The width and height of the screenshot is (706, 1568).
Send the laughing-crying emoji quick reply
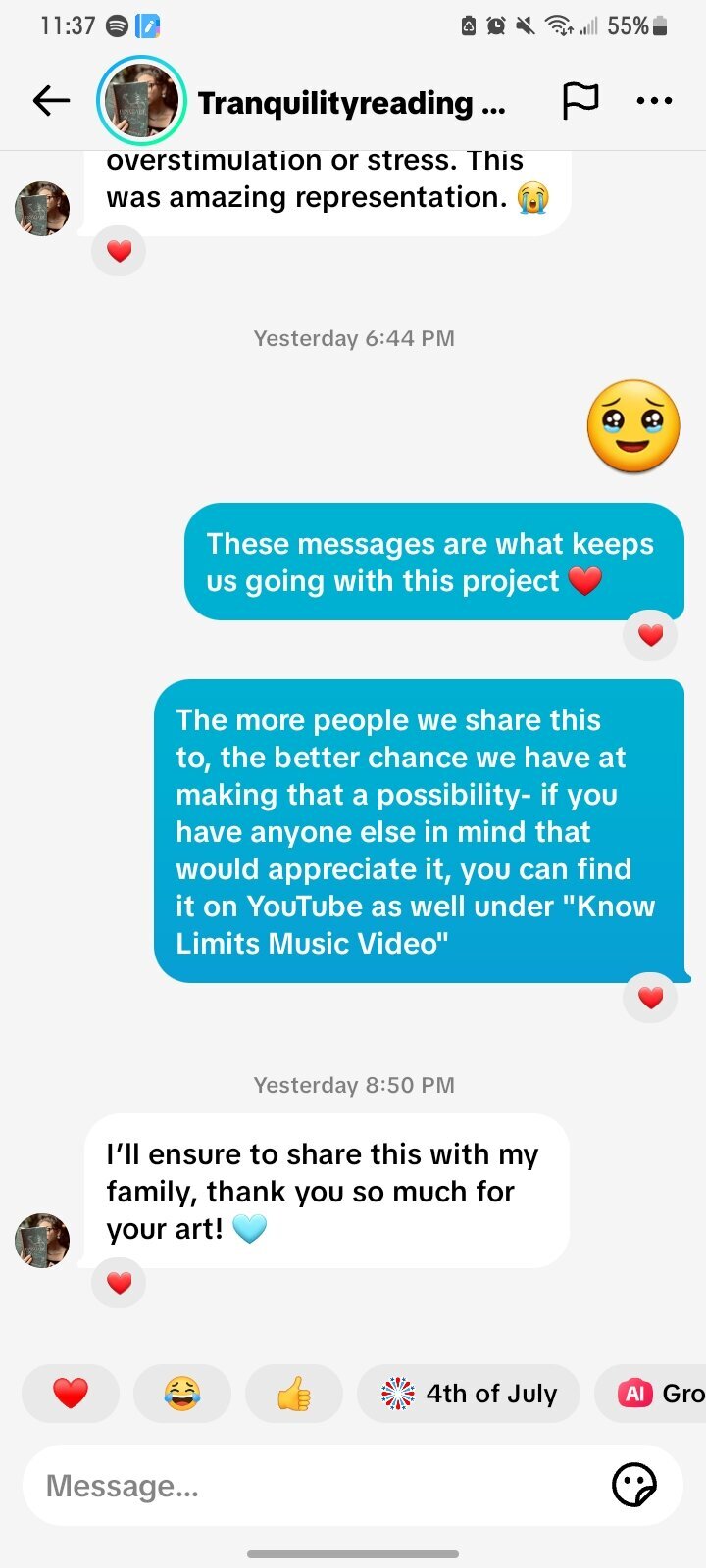point(182,1393)
